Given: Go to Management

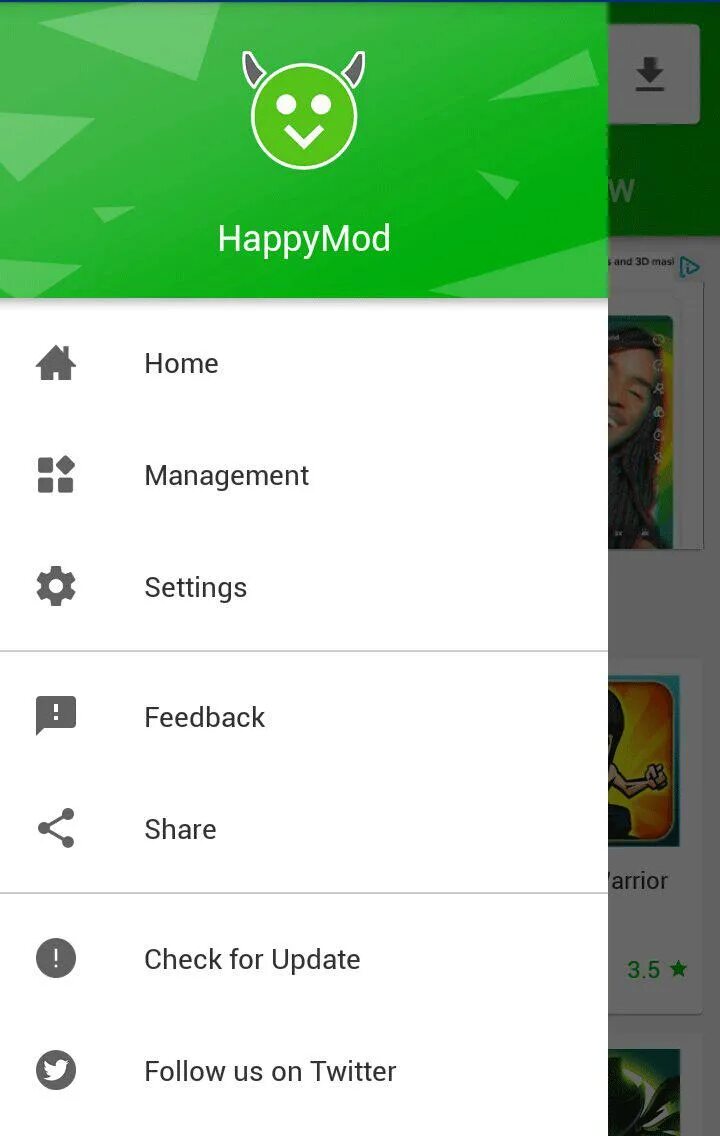Looking at the screenshot, I should (x=226, y=476).
